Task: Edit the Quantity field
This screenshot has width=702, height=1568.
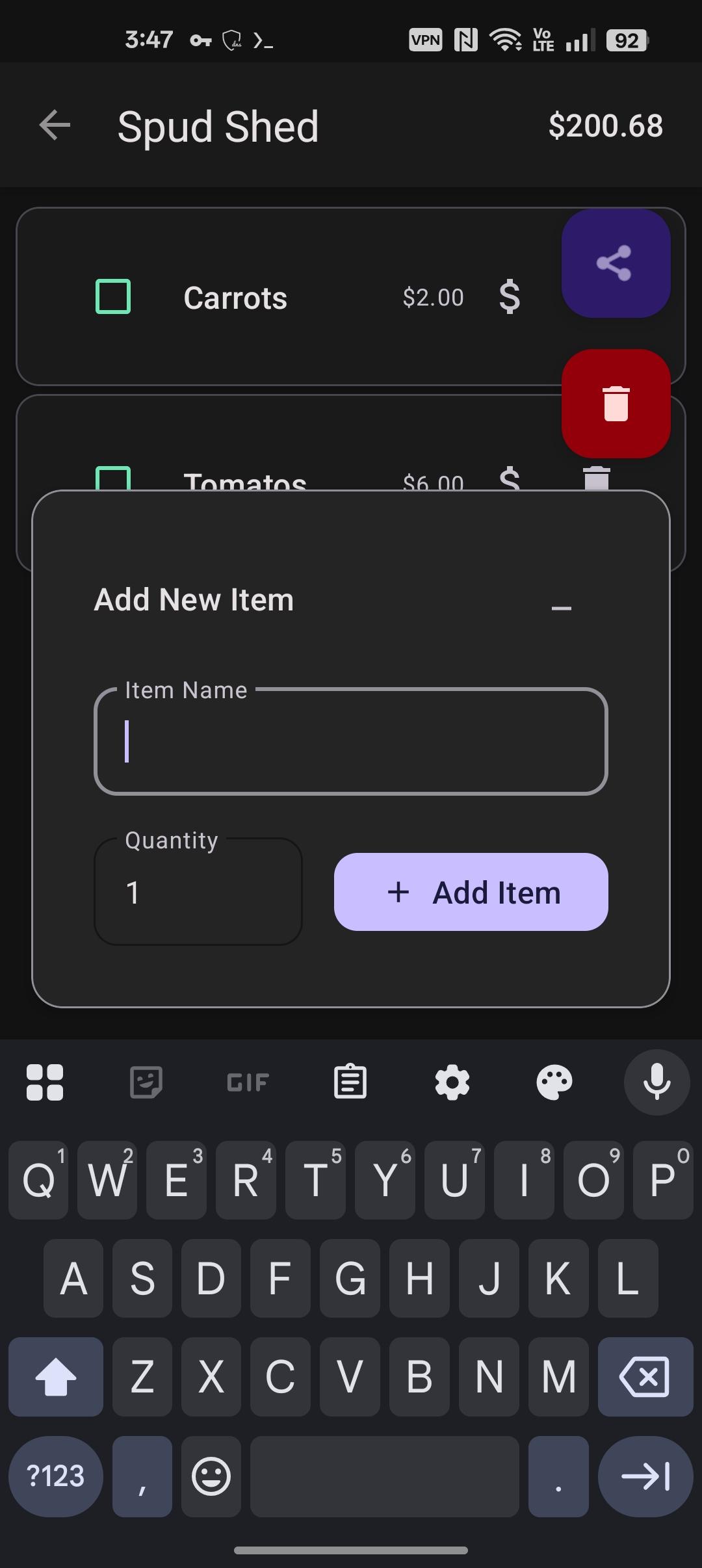Action: click(198, 892)
